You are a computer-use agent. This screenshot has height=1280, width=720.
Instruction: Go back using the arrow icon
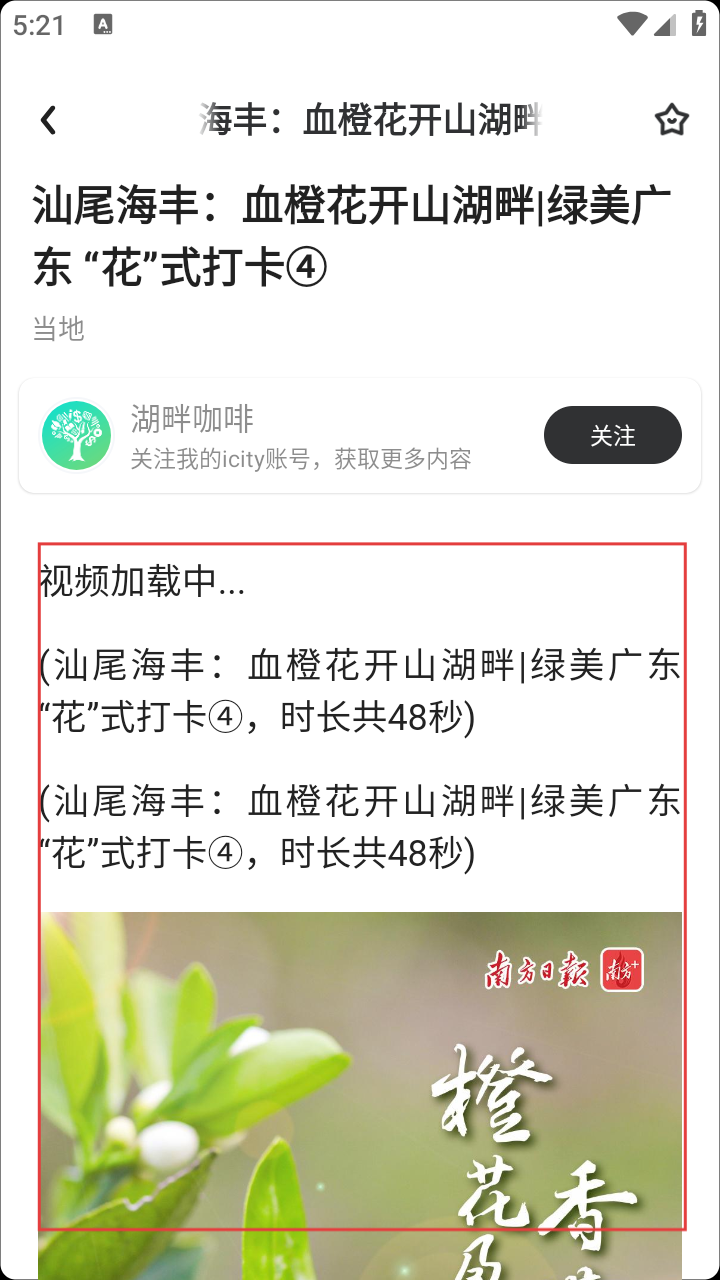48,120
